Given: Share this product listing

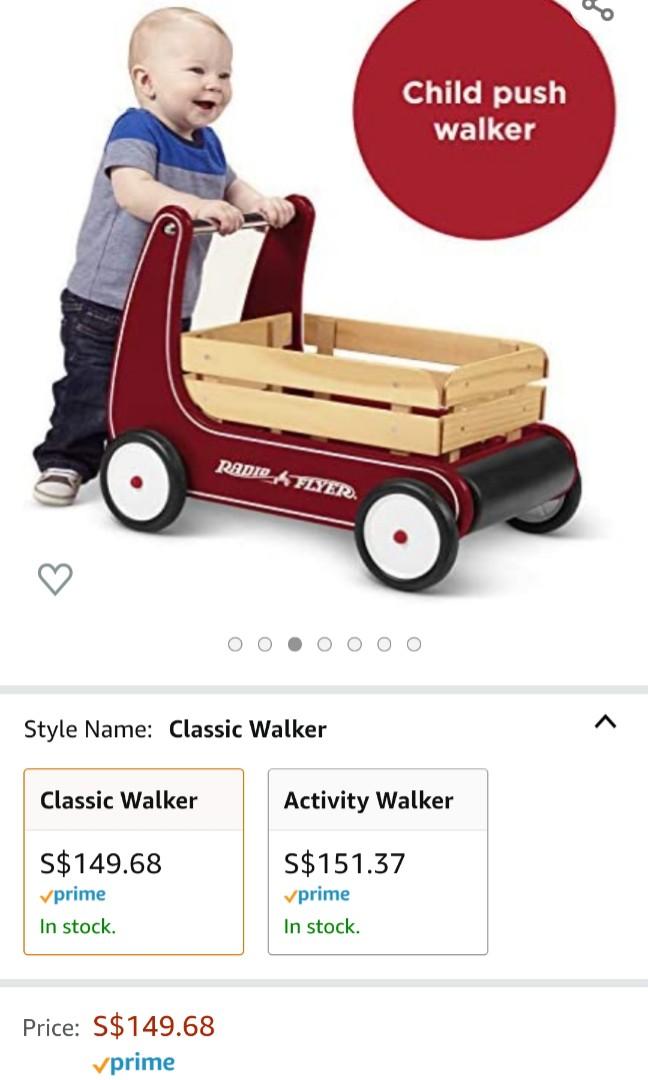Looking at the screenshot, I should (x=598, y=9).
